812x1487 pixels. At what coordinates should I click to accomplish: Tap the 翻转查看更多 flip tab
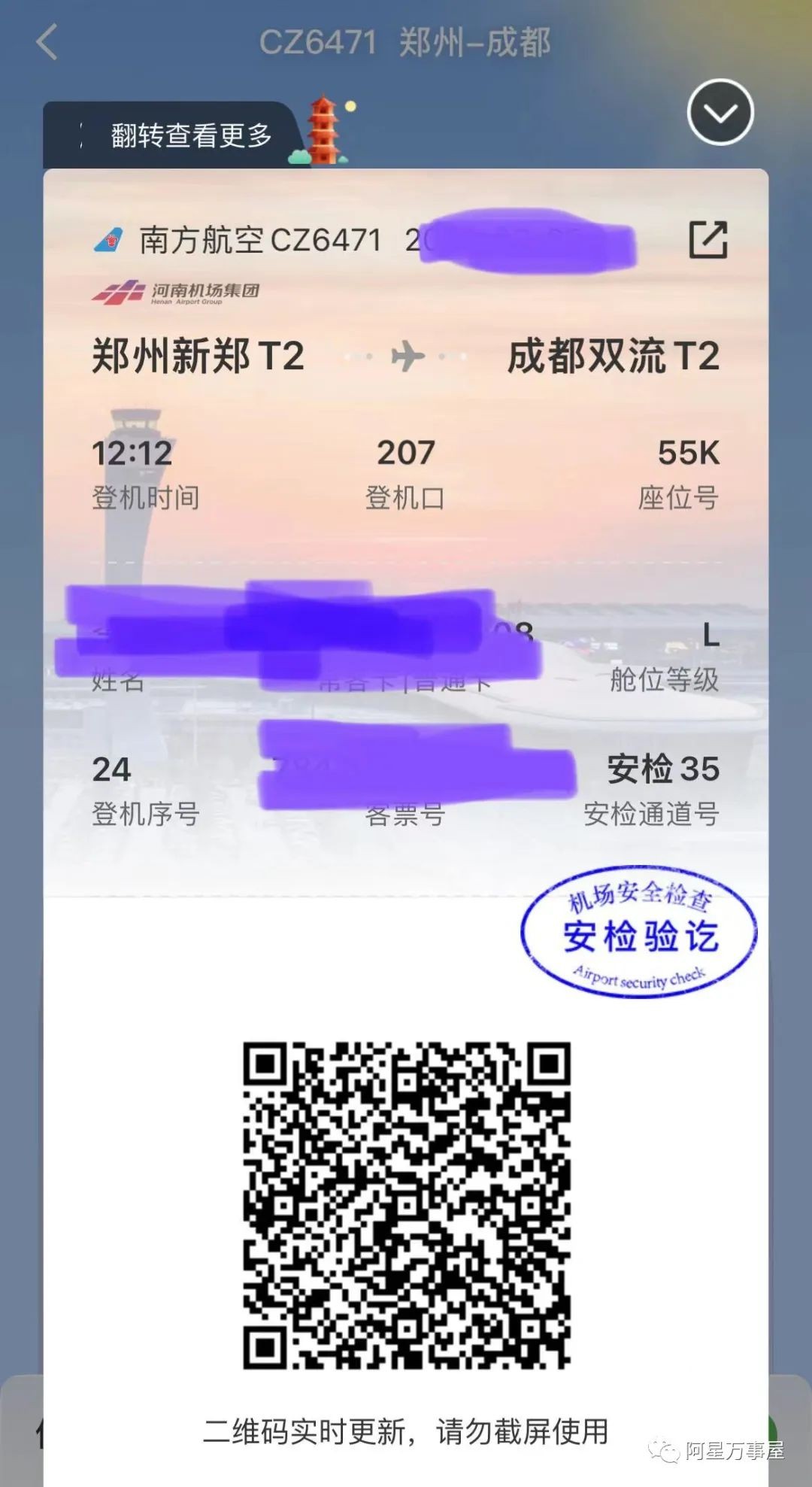190,135
